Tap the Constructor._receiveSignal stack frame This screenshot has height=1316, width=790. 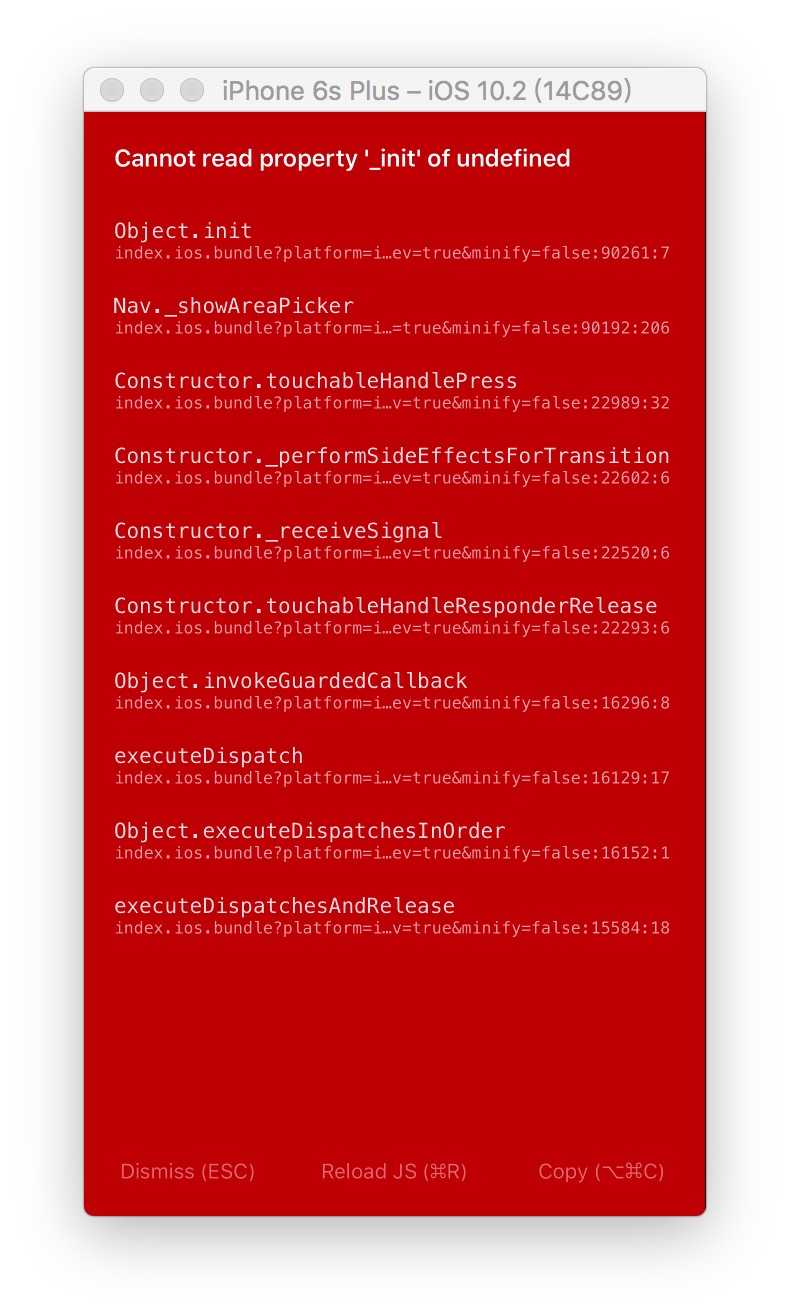[392, 540]
